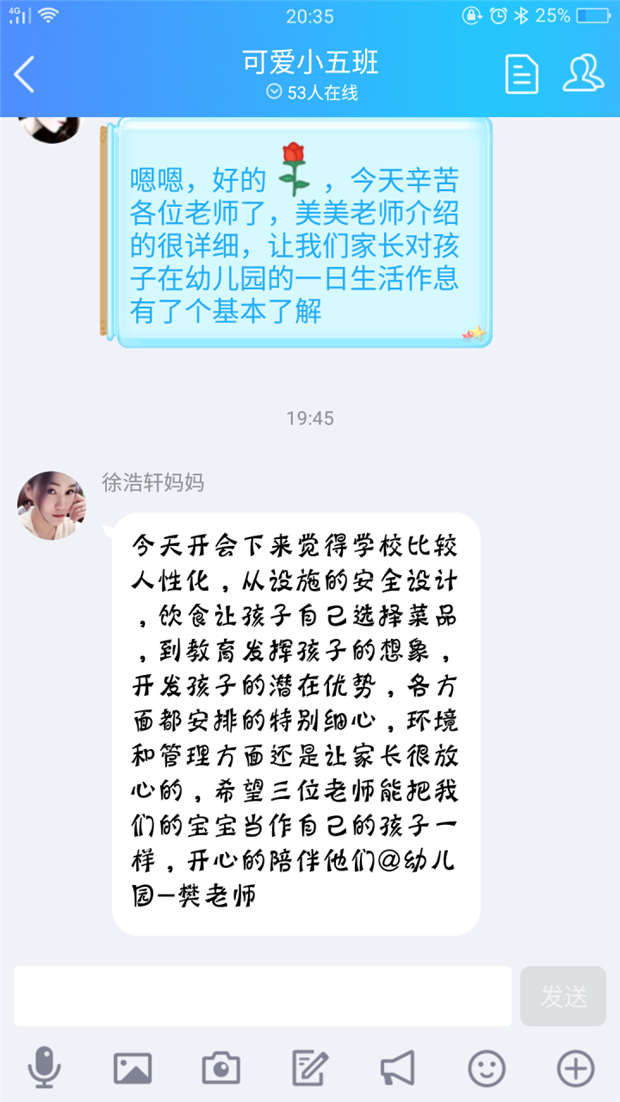The height and width of the screenshot is (1102, 620).
Task: Show the 53人在线 online members dropdown
Action: (311, 93)
